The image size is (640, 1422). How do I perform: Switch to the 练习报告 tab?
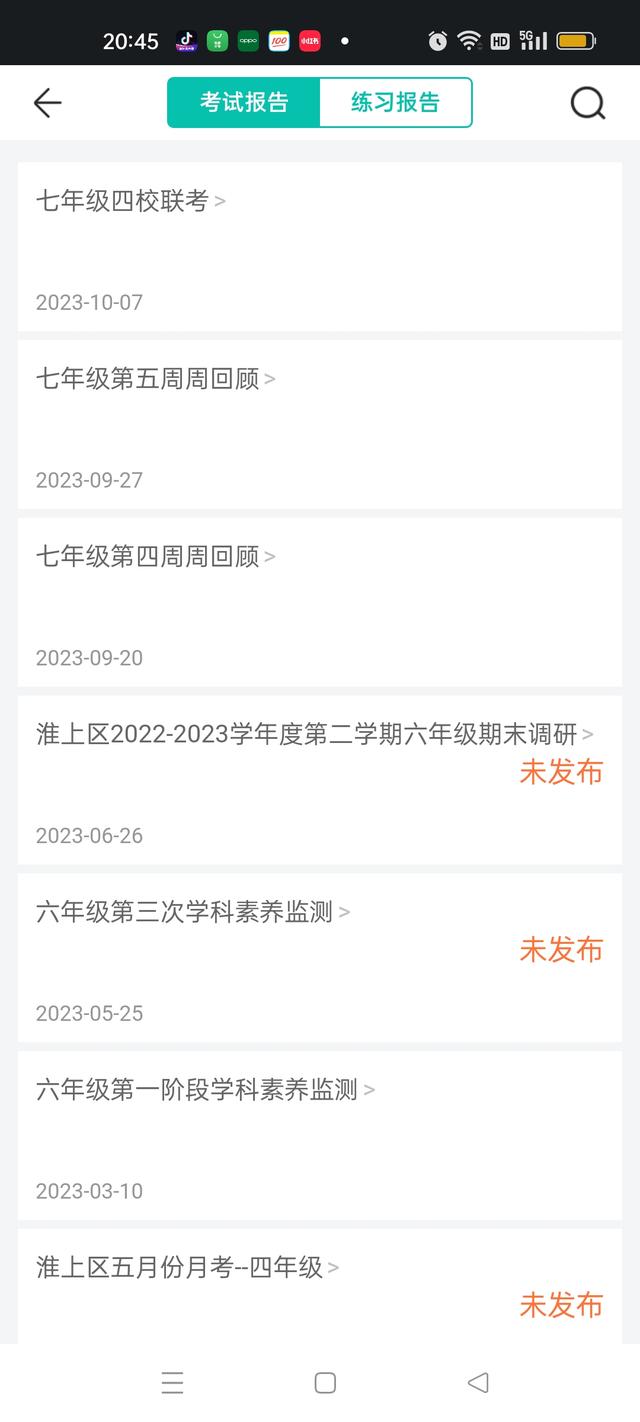[x=395, y=102]
